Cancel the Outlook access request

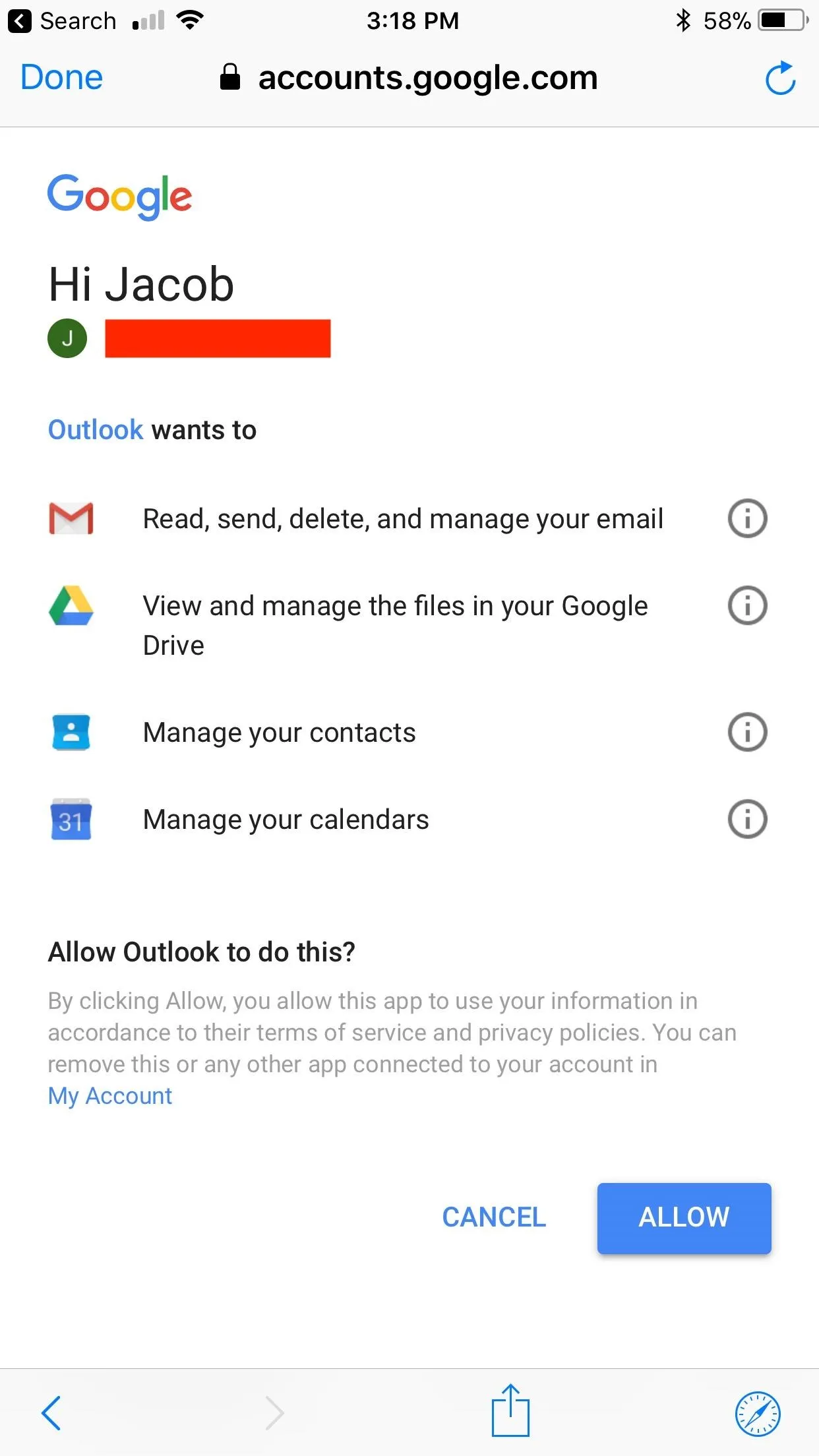tap(494, 1217)
